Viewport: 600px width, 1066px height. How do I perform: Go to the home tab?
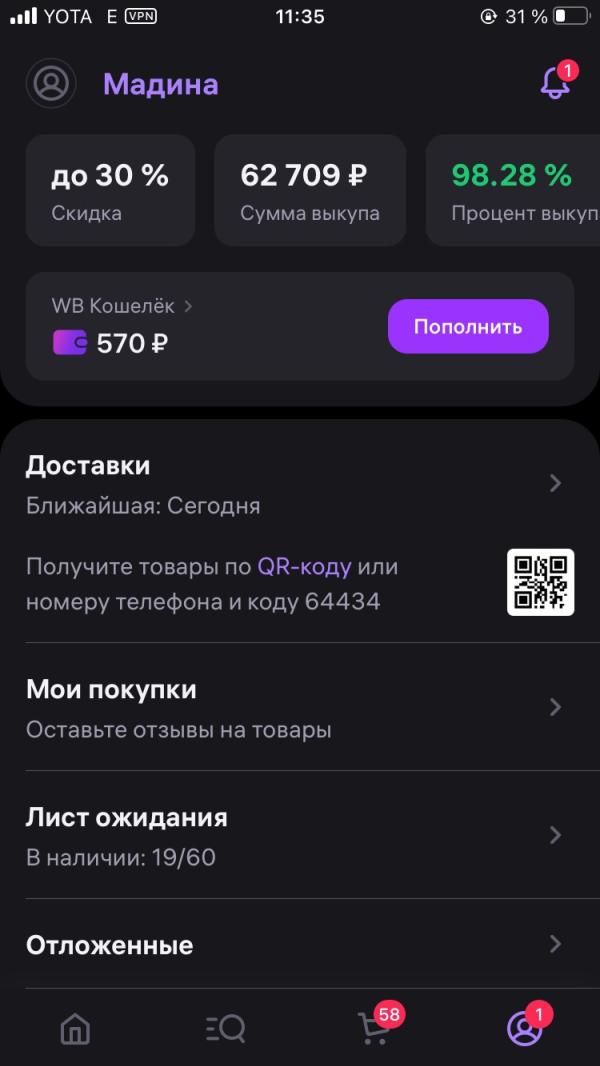click(75, 1028)
